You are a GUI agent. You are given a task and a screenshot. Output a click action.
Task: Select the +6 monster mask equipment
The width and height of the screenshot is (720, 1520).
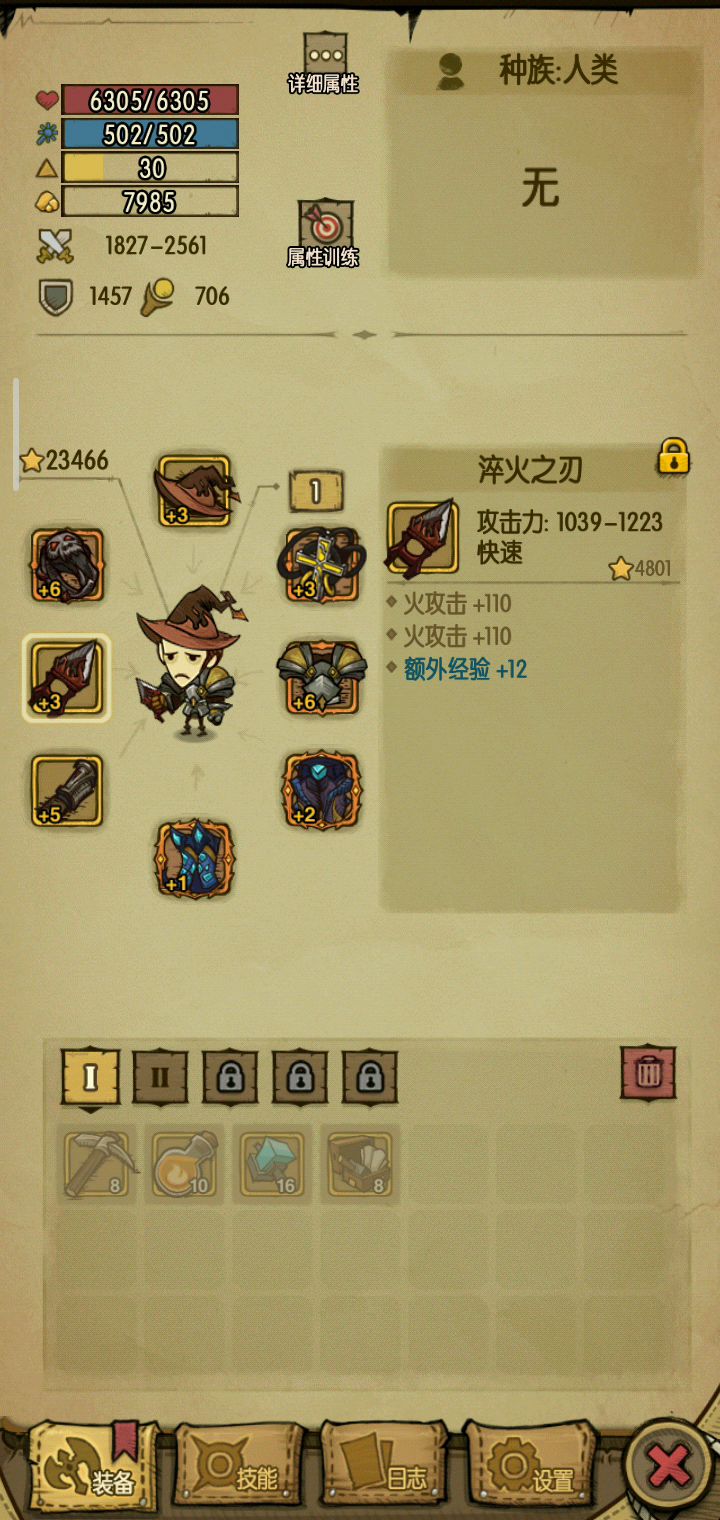[67, 565]
